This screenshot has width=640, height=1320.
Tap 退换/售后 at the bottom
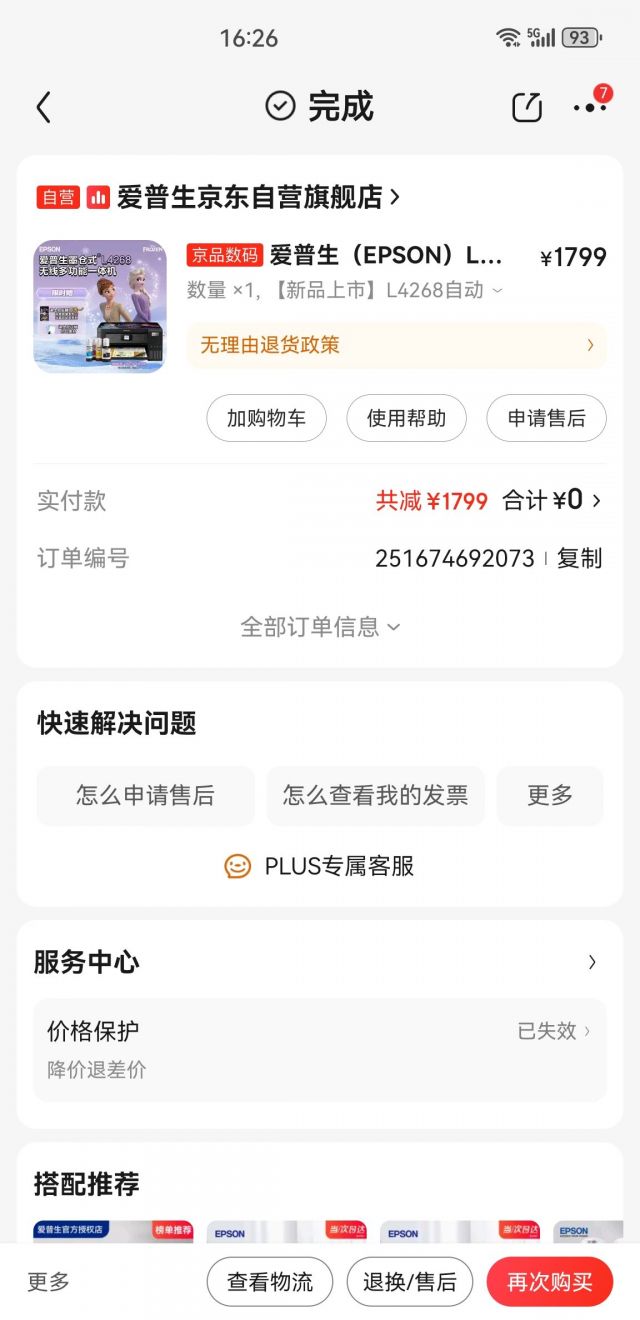click(410, 1282)
